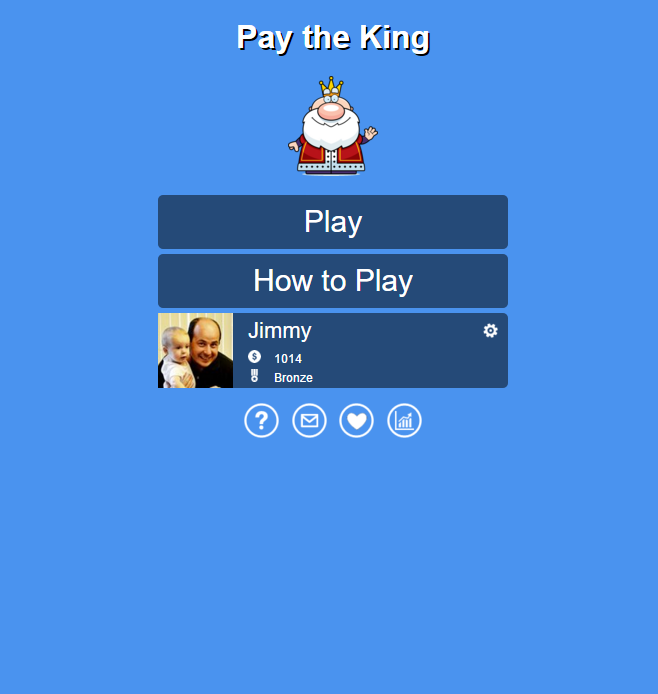The width and height of the screenshot is (658, 694).
Task: Open the help question mark icon
Action: coord(261,421)
